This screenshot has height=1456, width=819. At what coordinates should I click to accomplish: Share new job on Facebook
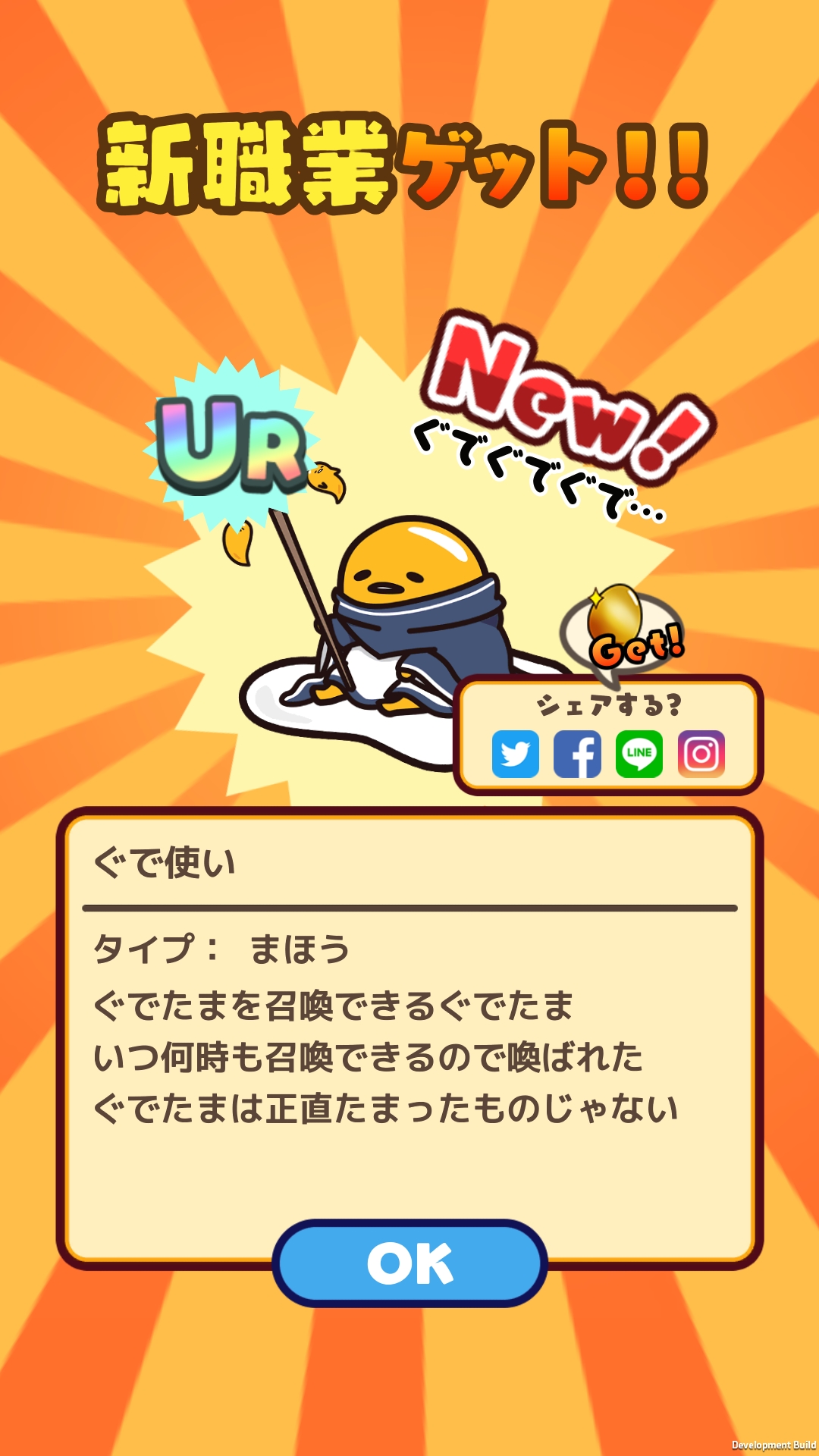point(577,754)
